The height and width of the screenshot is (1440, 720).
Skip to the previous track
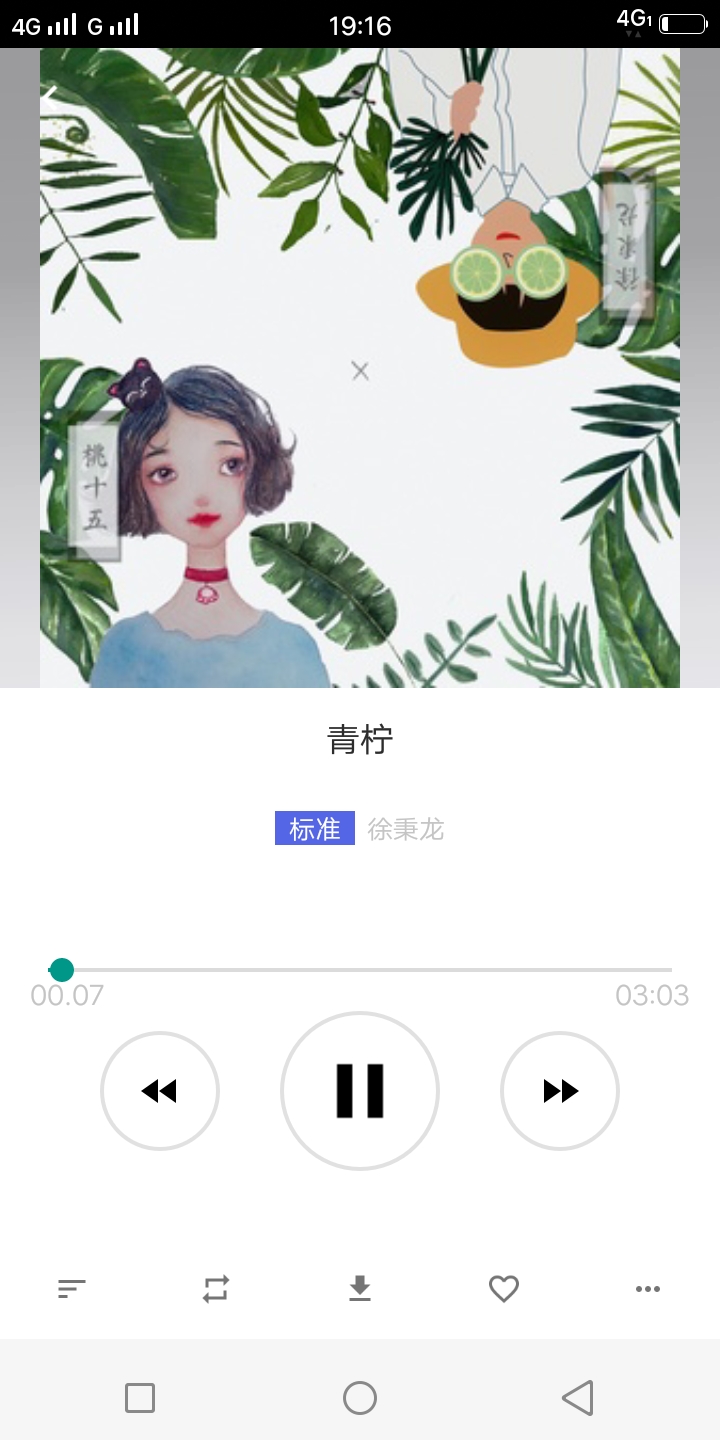tap(160, 1090)
